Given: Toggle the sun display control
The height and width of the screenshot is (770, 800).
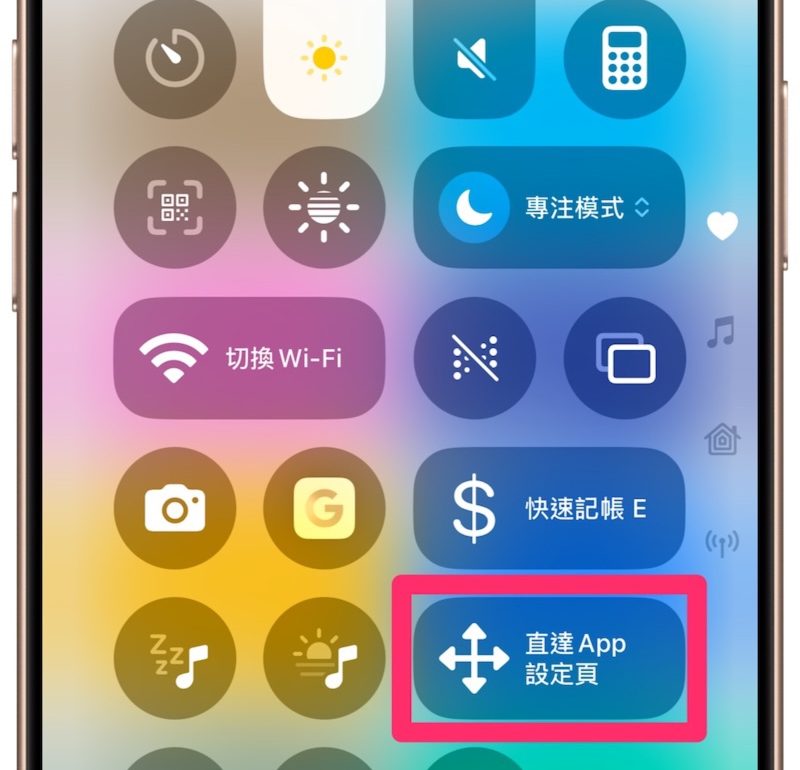Looking at the screenshot, I should point(324,208).
